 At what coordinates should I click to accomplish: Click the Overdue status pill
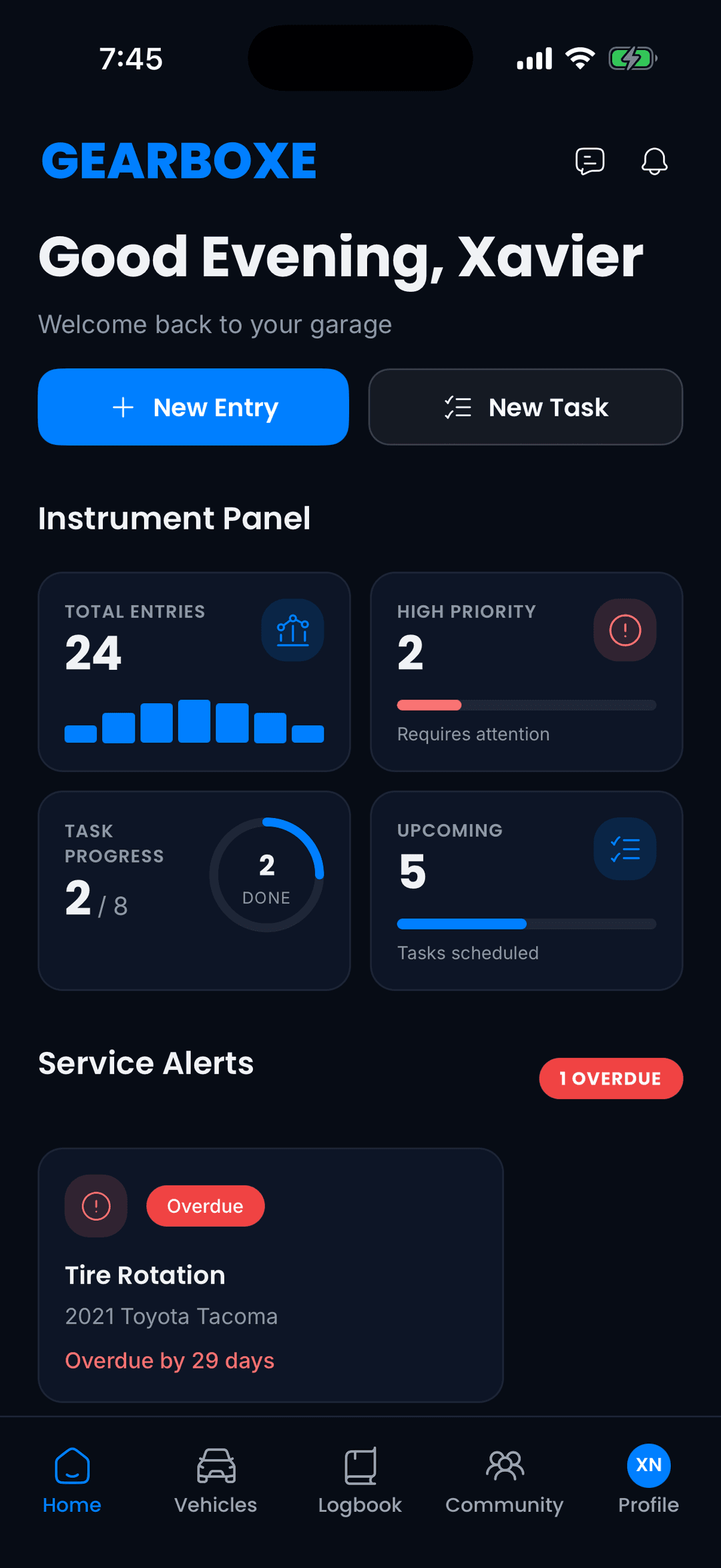205,1205
